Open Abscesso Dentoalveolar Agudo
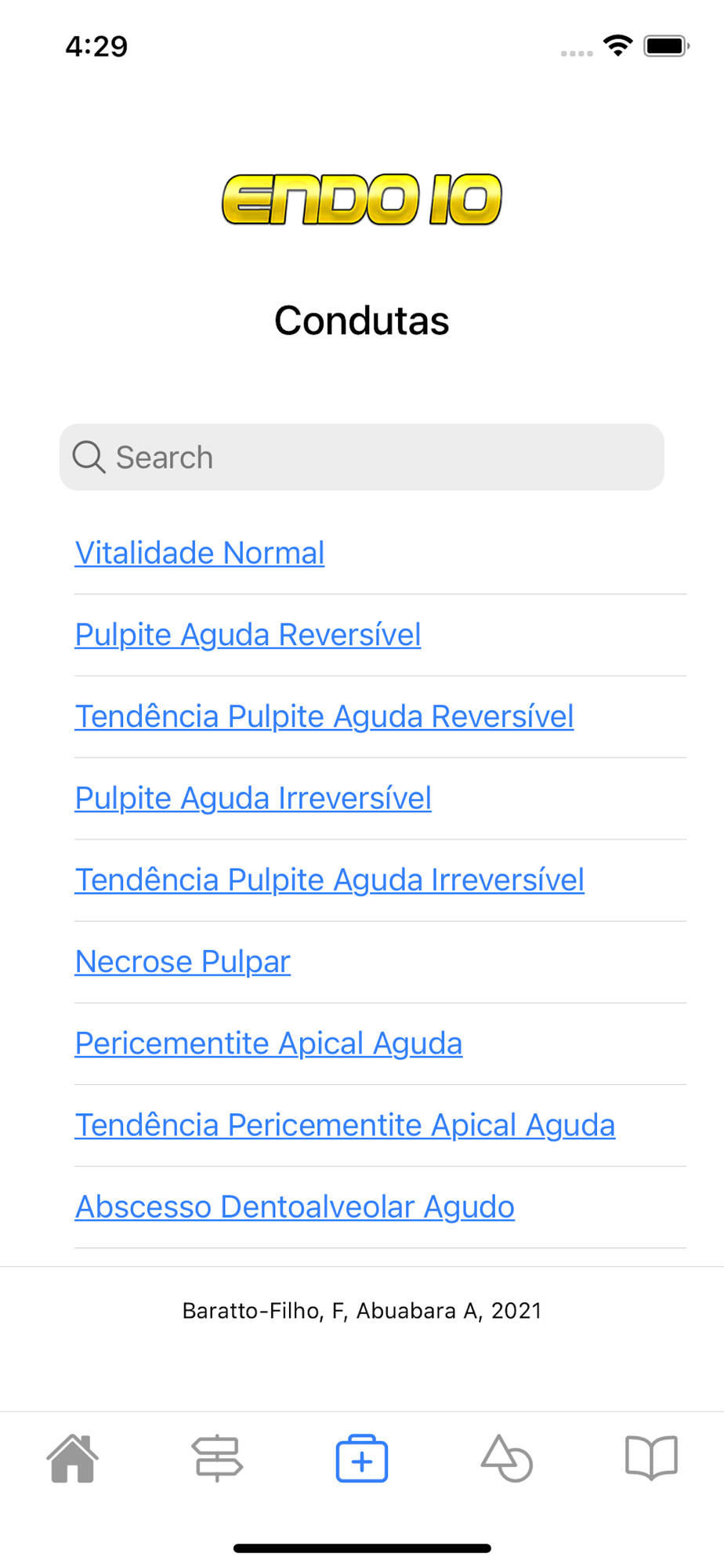Screen dimensions: 724x1568 (x=295, y=1207)
